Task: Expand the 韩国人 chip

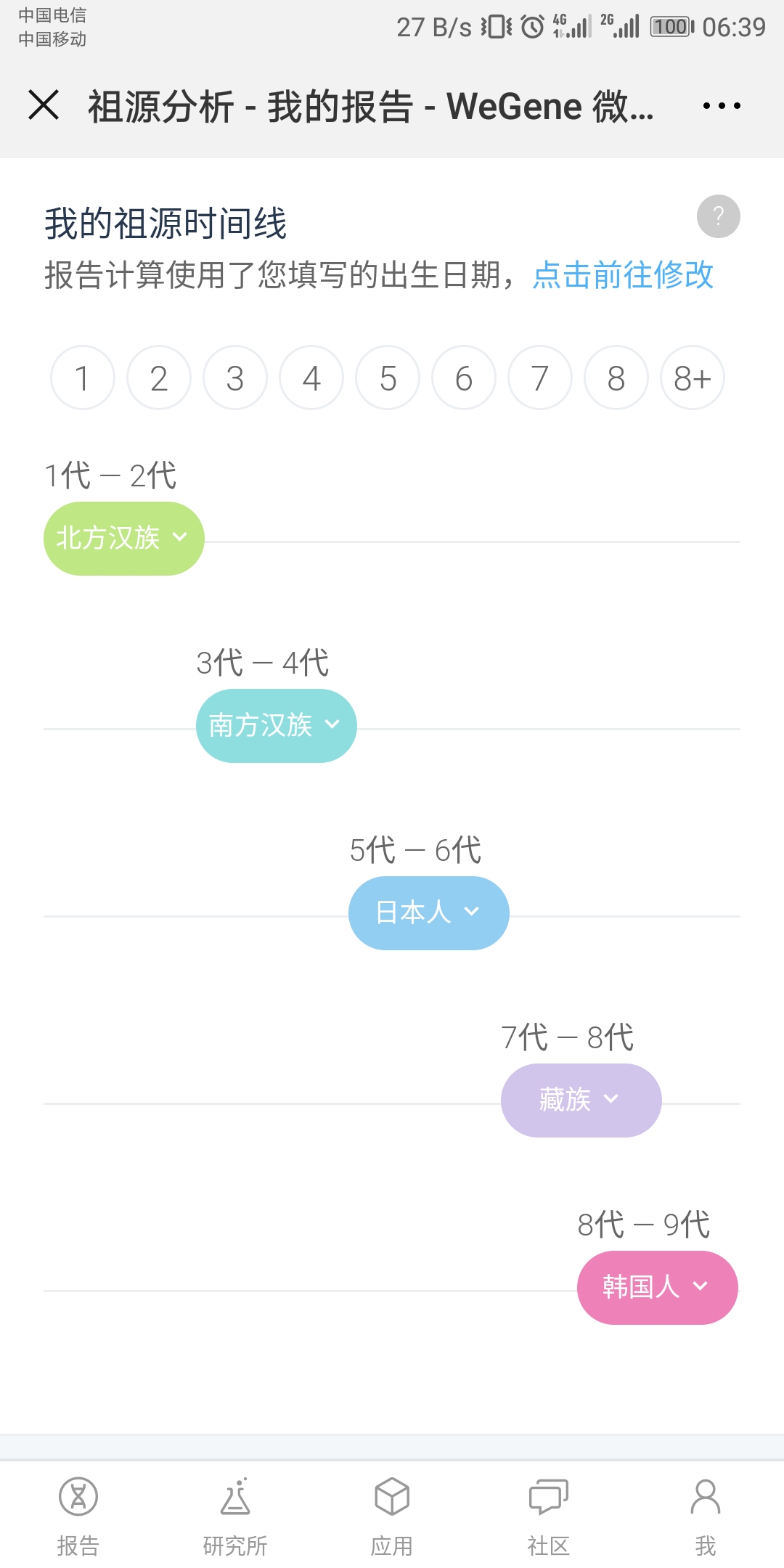Action: coord(658,1288)
